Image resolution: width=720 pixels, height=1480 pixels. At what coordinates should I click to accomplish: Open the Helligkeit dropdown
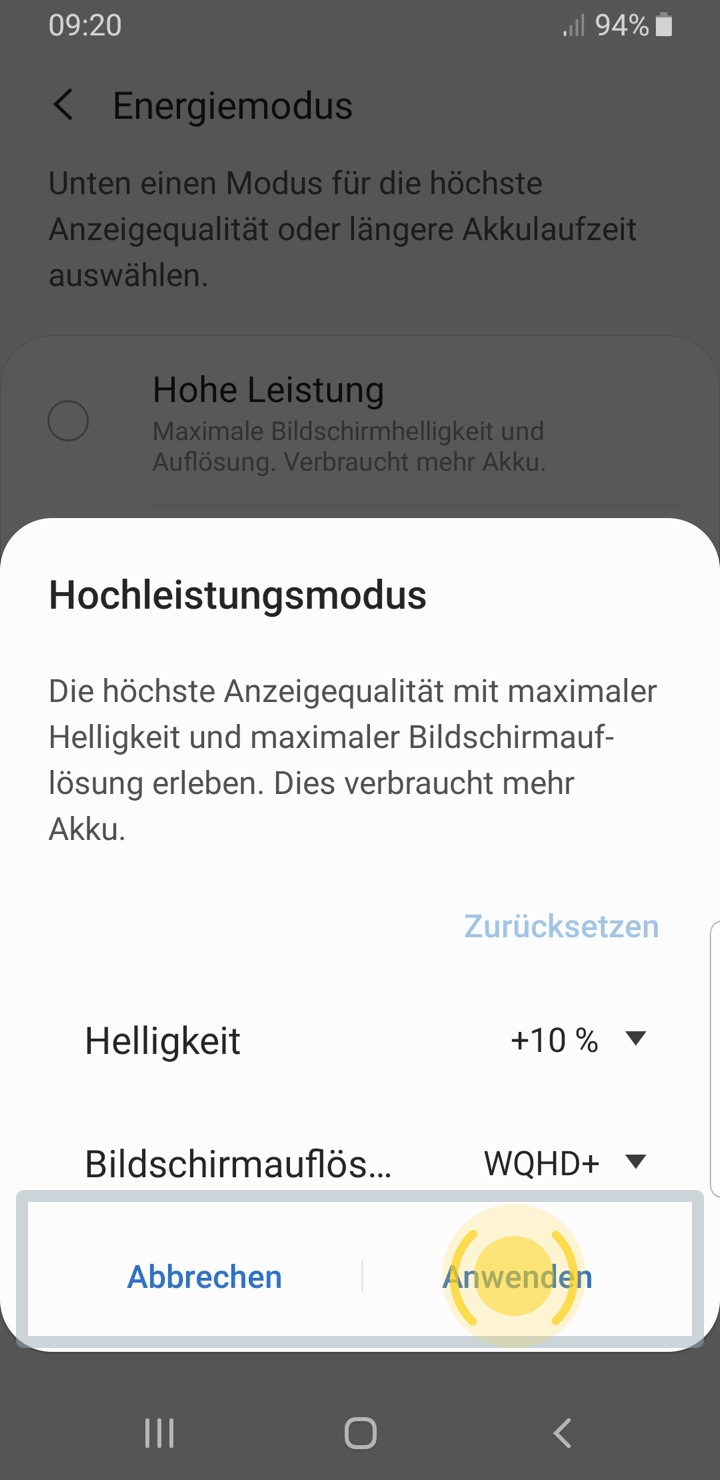[x=578, y=1041]
